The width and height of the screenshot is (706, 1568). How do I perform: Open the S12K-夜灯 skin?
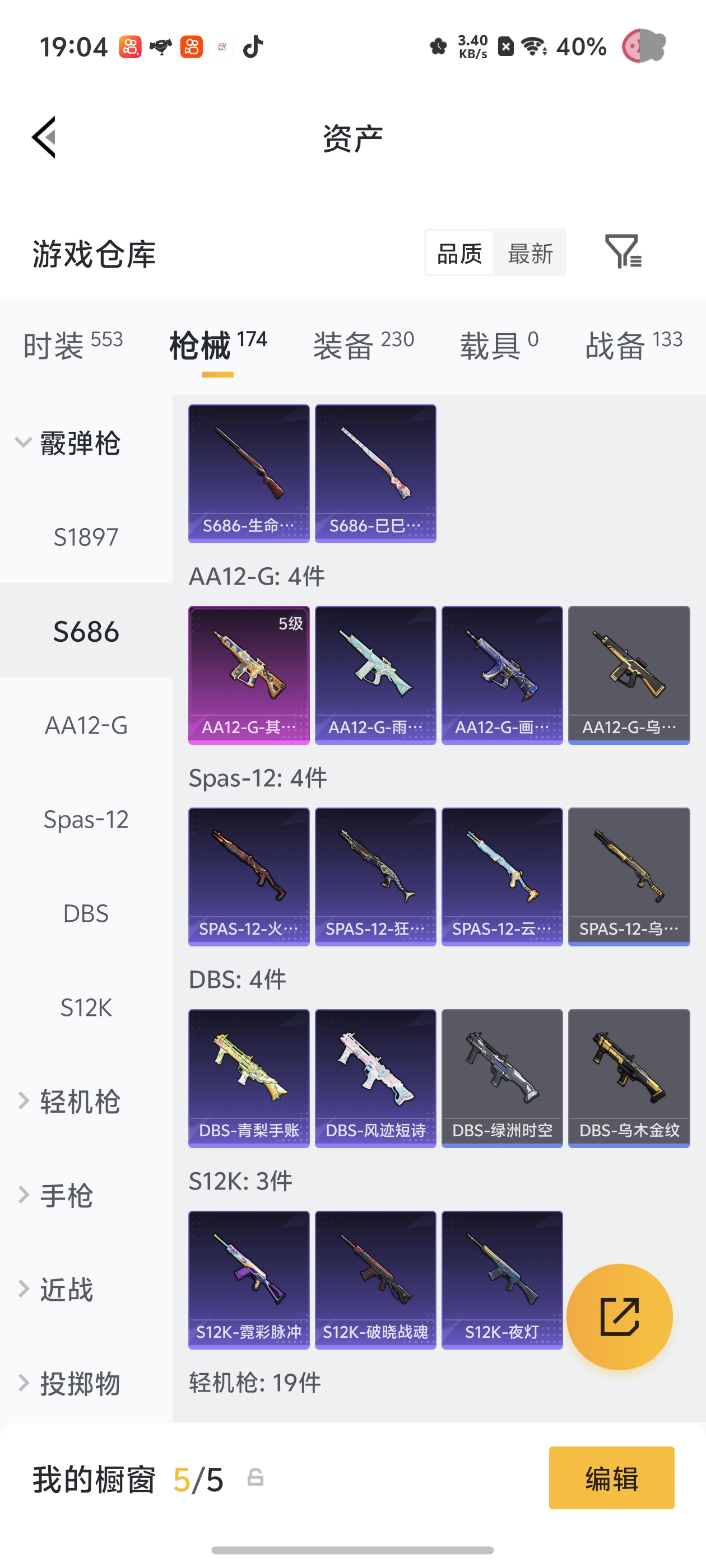(502, 1280)
